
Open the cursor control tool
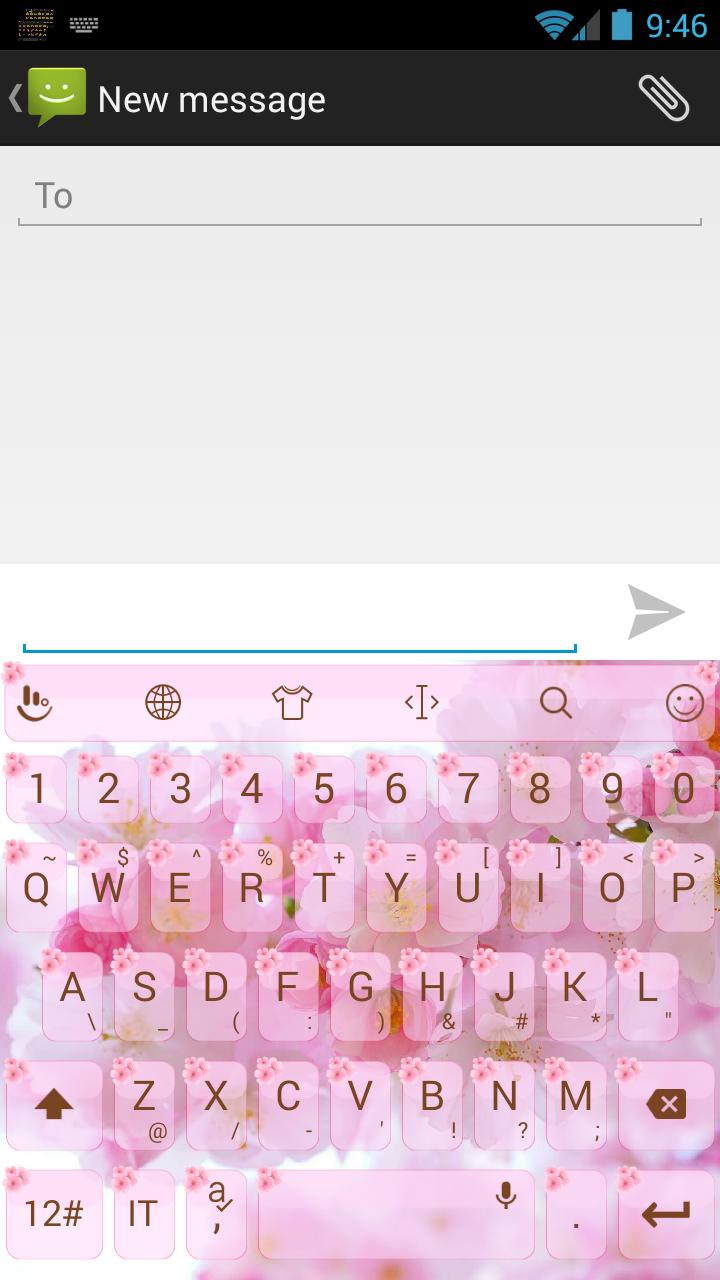click(422, 703)
